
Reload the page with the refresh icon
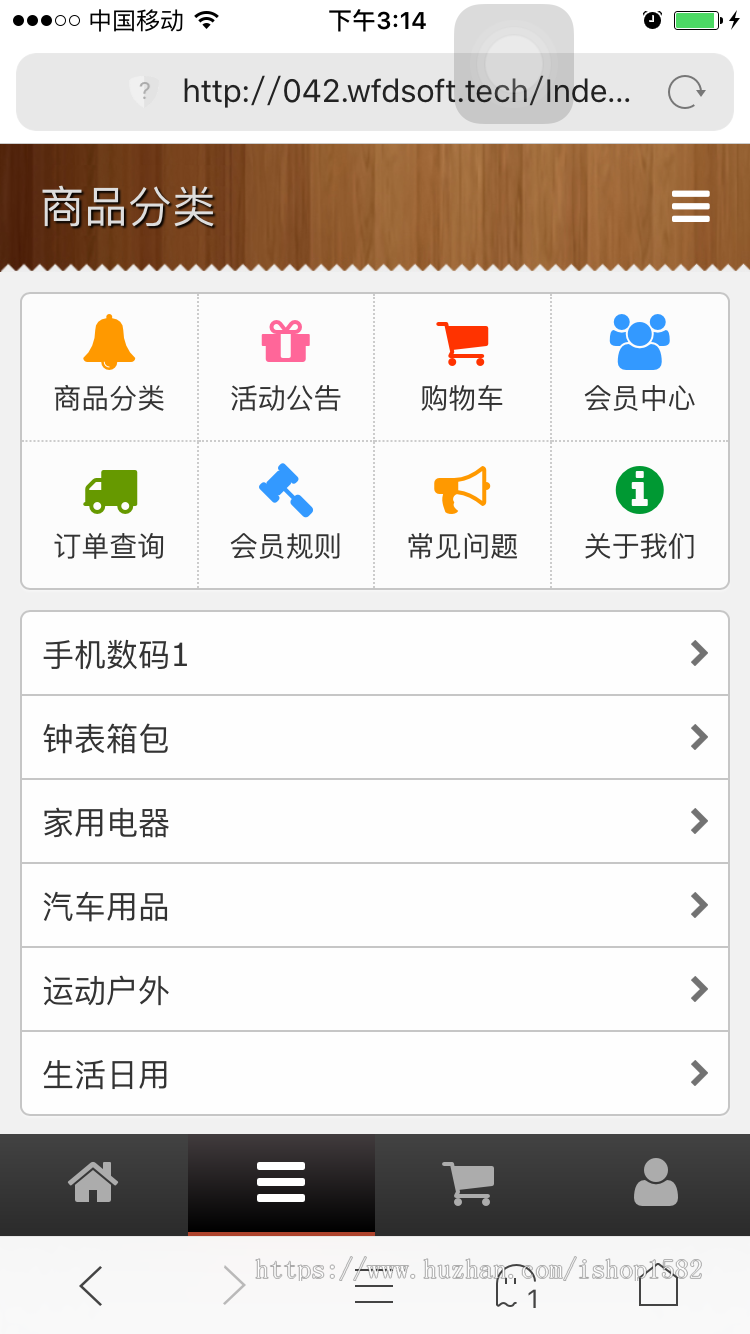click(686, 91)
